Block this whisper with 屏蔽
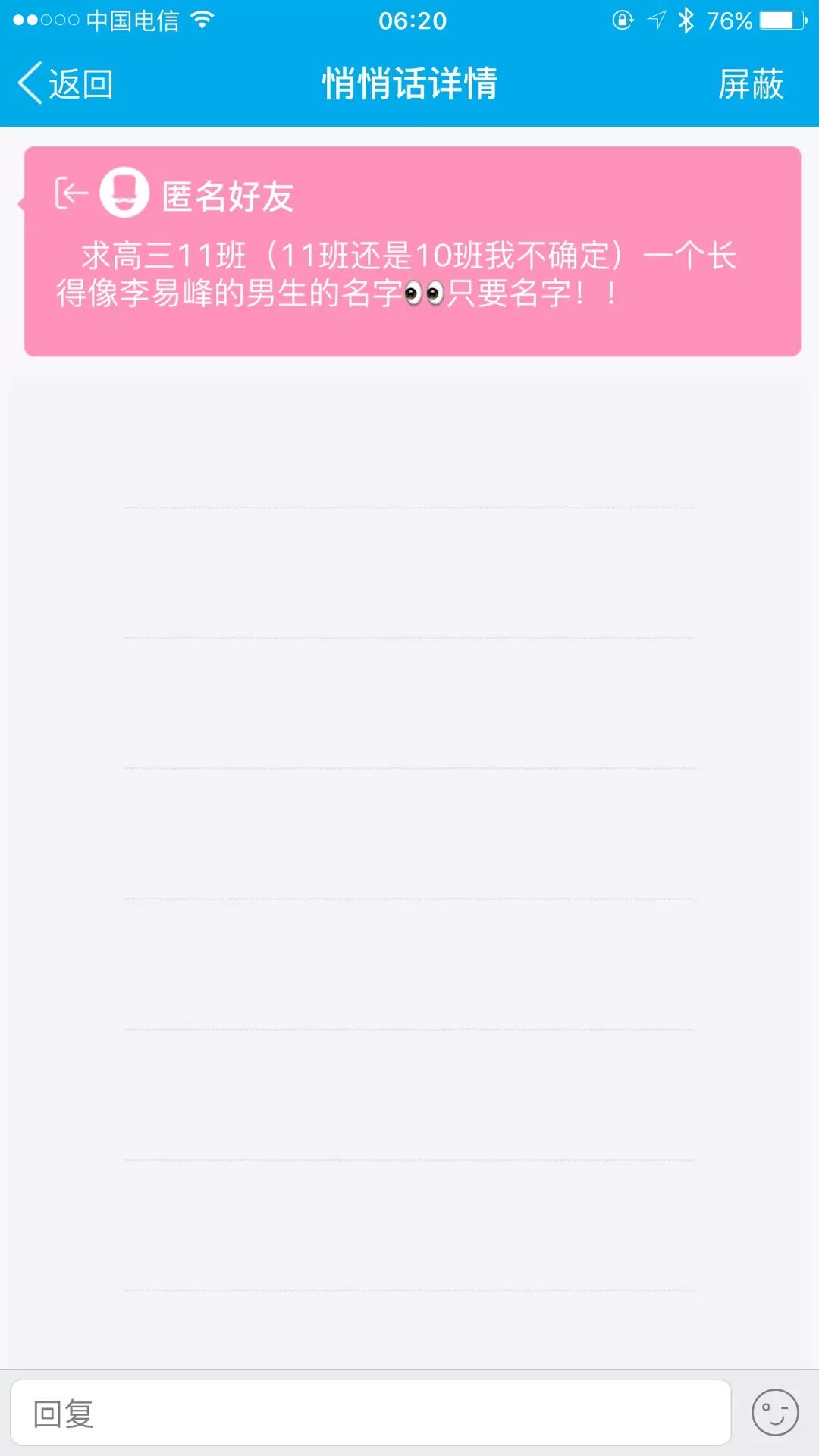 tap(750, 83)
